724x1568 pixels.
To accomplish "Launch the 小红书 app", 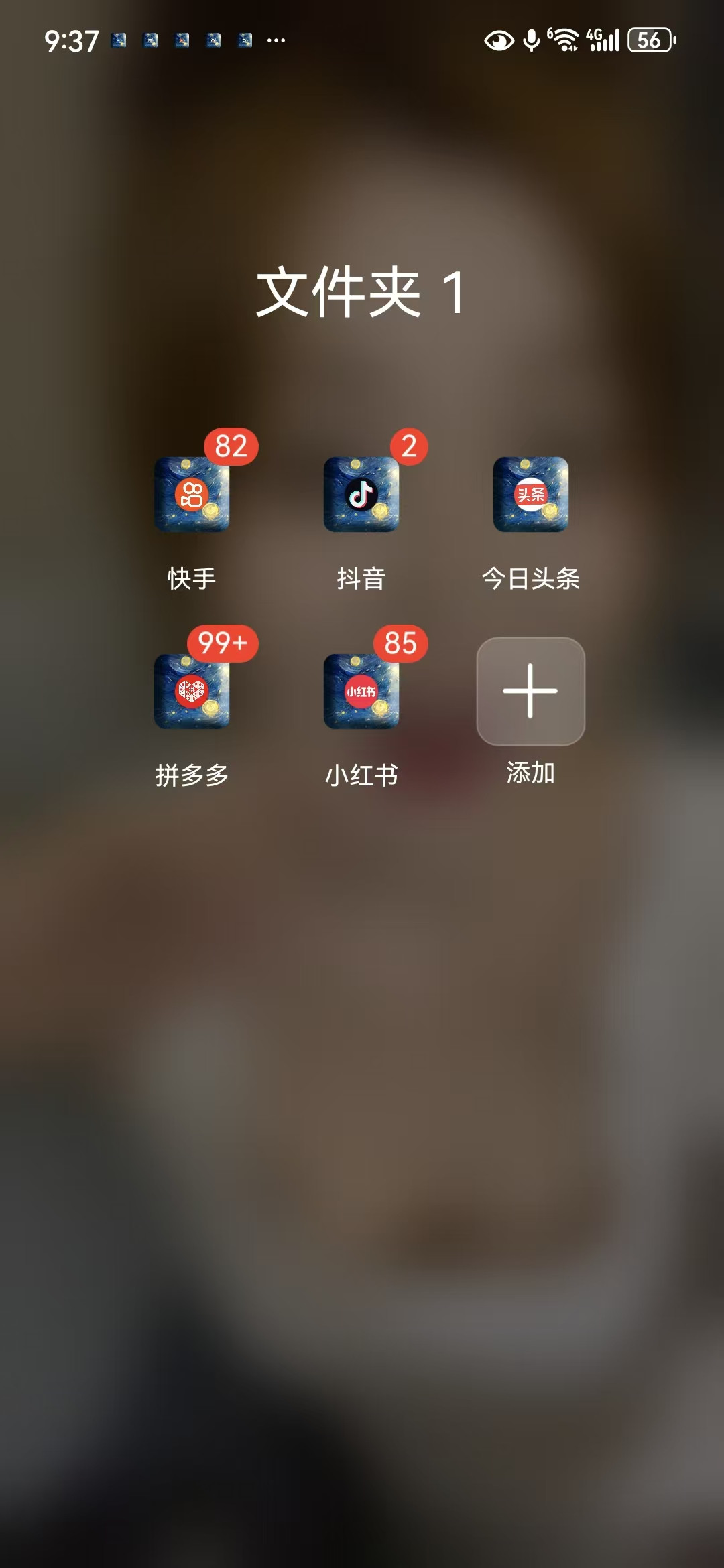I will tap(361, 692).
